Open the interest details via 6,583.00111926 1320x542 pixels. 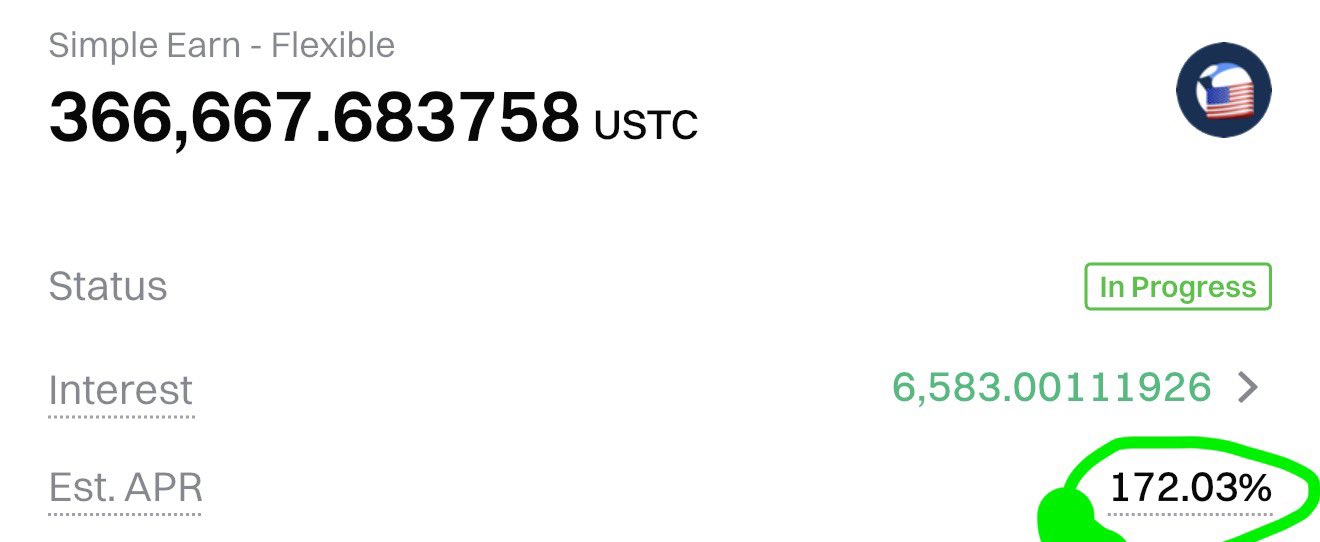[1052, 387]
